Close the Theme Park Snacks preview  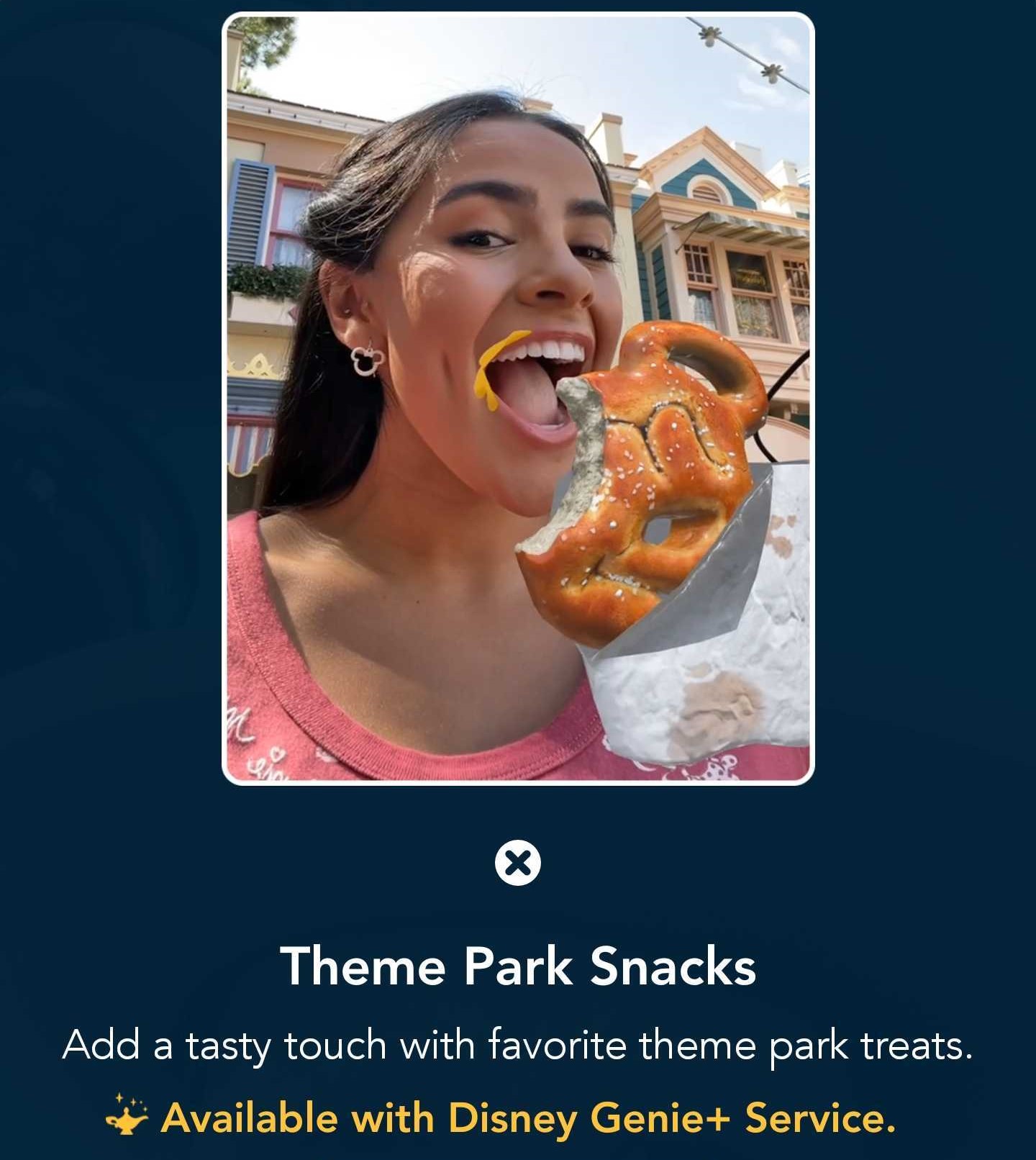tap(518, 862)
